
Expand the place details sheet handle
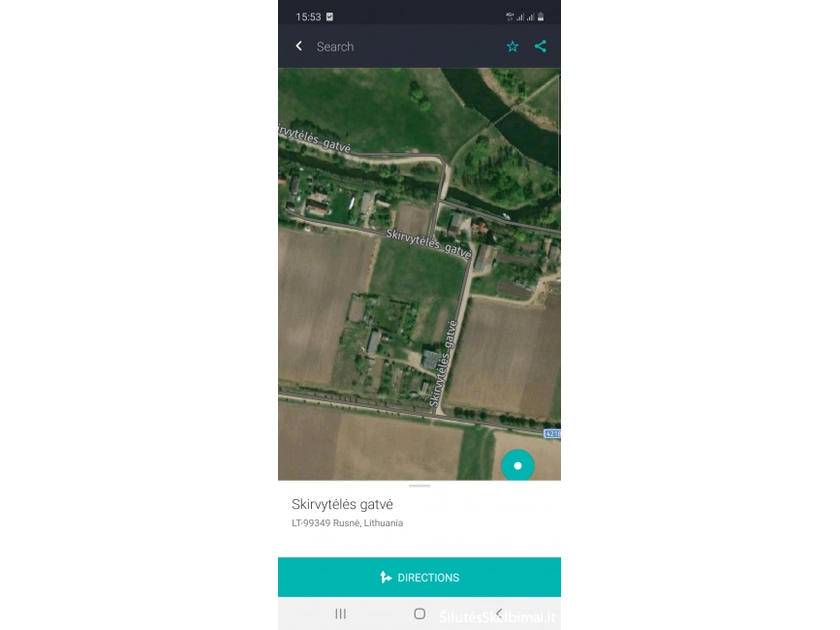coord(419,486)
